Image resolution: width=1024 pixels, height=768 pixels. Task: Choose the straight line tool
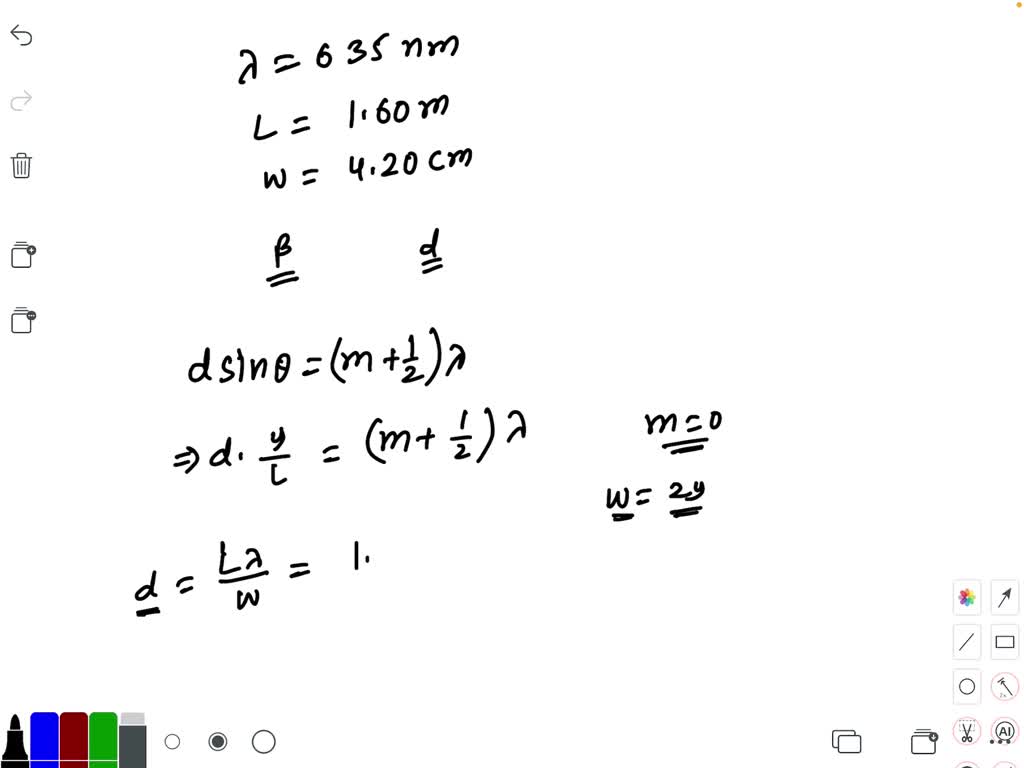click(x=967, y=642)
